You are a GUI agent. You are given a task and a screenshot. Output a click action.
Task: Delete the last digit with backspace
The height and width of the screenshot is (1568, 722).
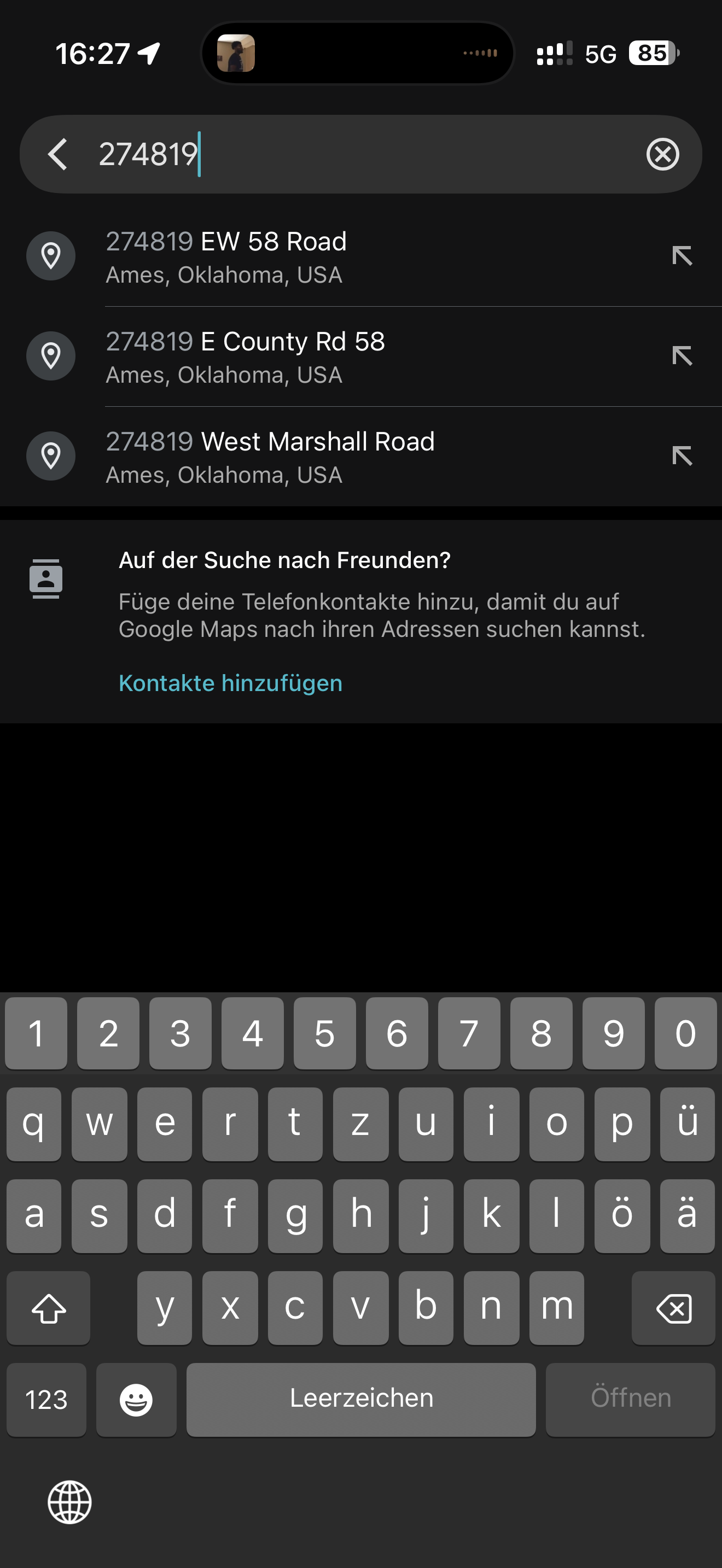click(x=673, y=1308)
